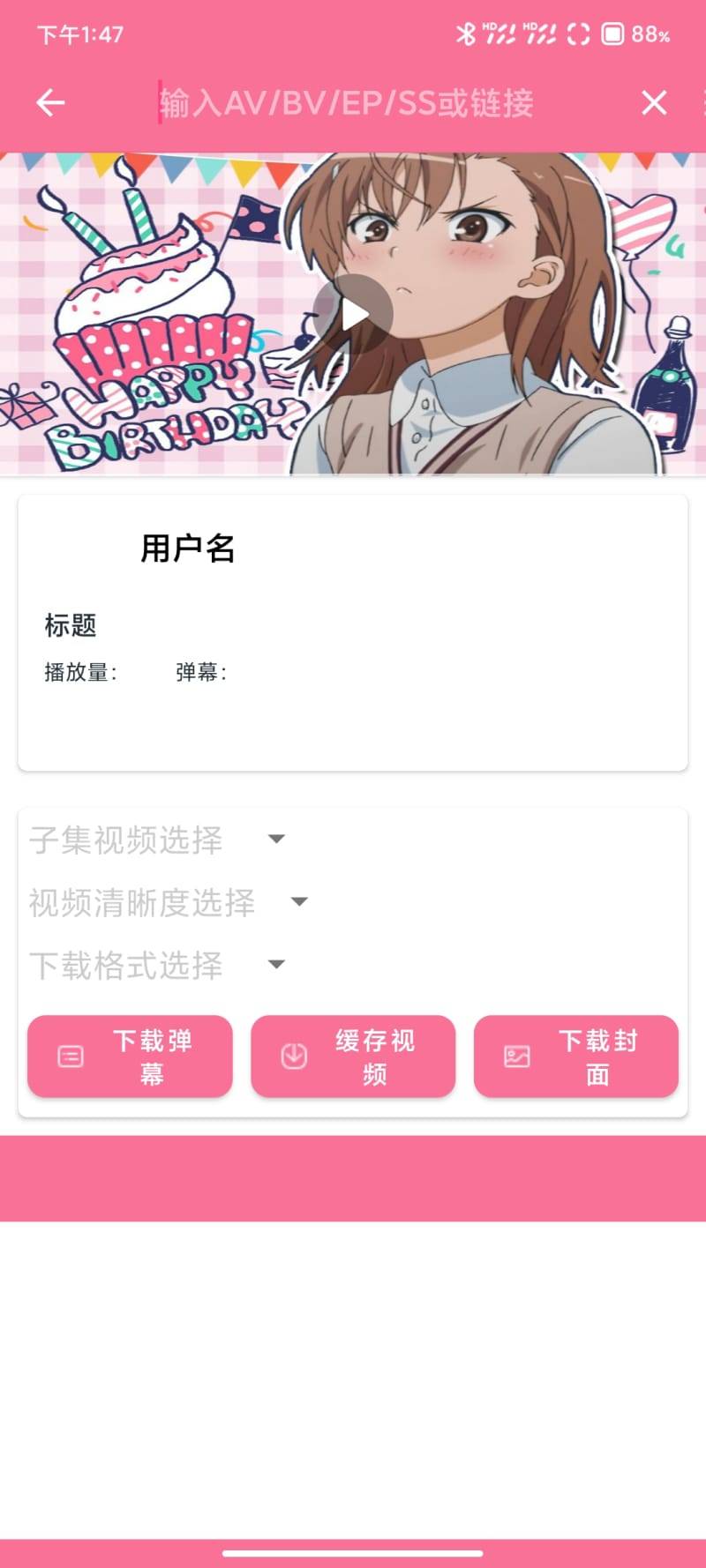Open the 视频清晰度选择 dropdown
The image size is (706, 1568).
point(169,902)
